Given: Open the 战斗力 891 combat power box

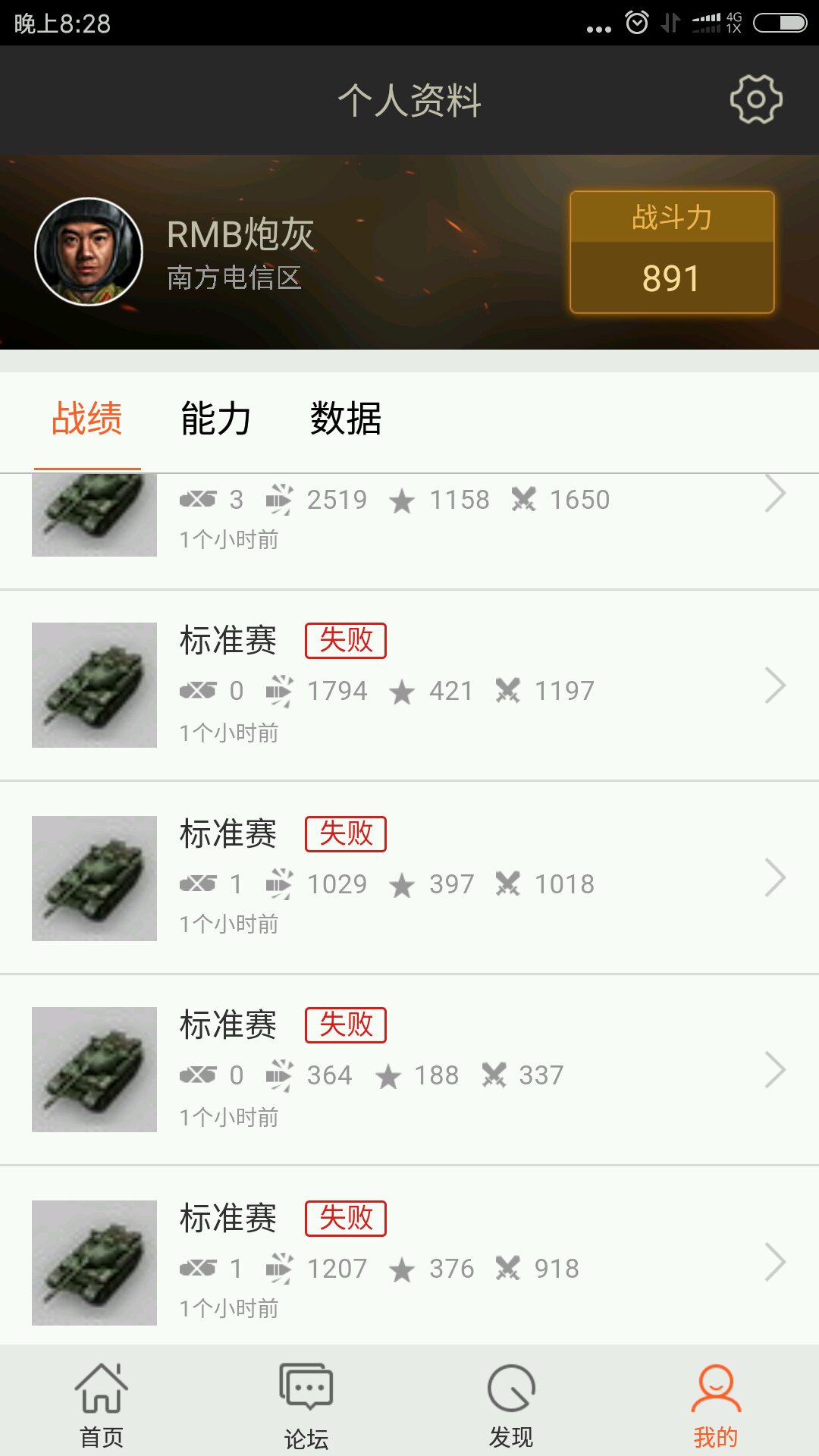Looking at the screenshot, I should [672, 252].
